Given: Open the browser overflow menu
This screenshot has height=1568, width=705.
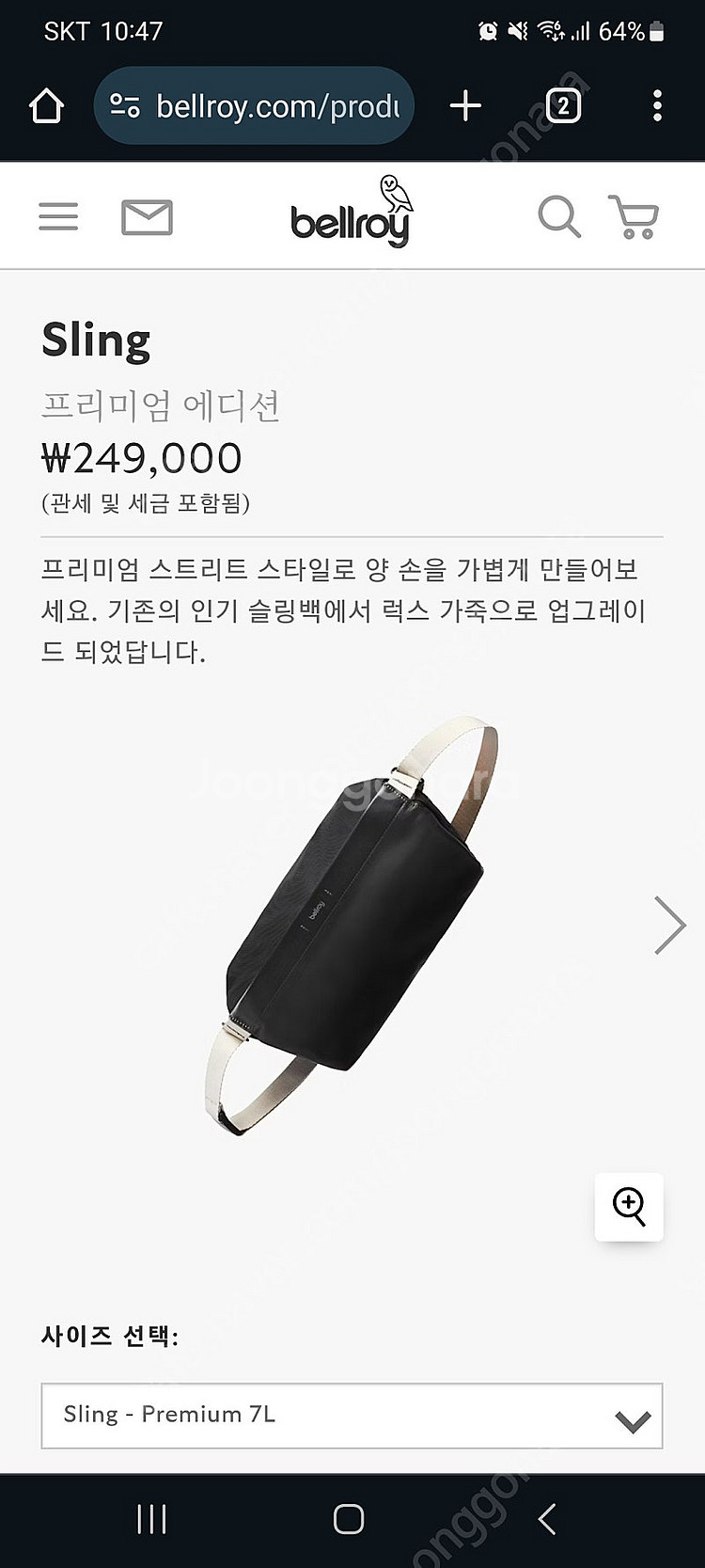Looking at the screenshot, I should [657, 105].
